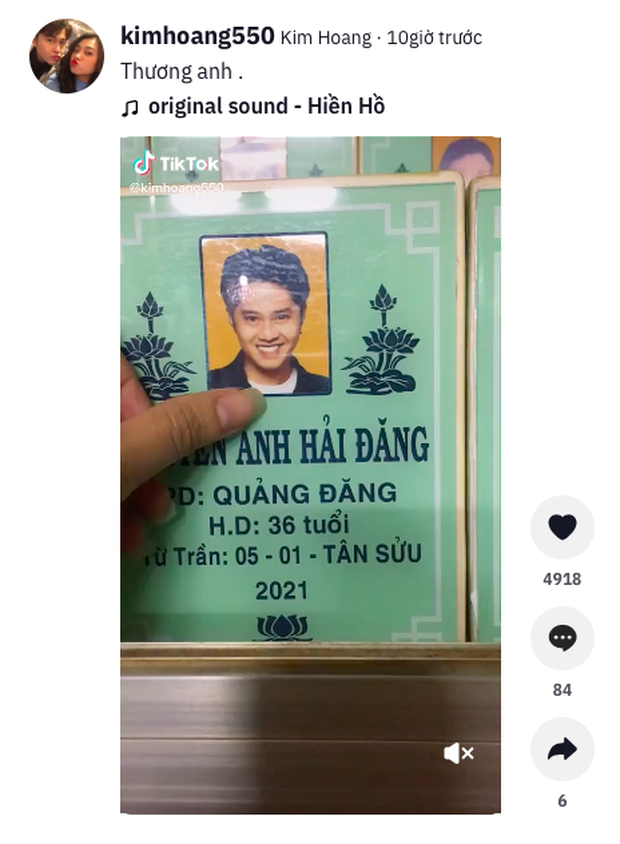Open the kimhoang550 username link
The height and width of the screenshot is (844, 620).
click(x=197, y=37)
